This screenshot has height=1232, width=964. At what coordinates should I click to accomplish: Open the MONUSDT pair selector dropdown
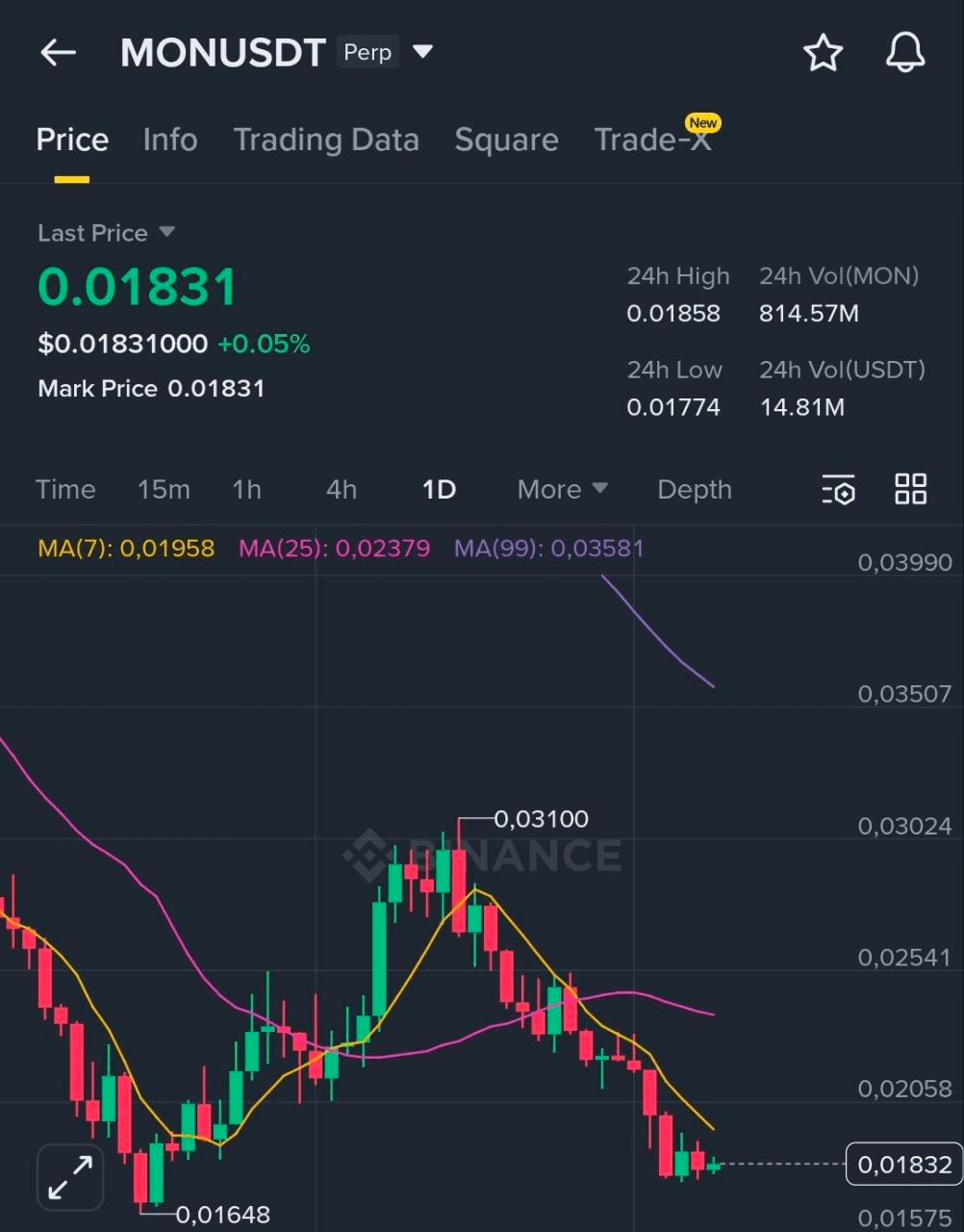pyautogui.click(x=422, y=52)
